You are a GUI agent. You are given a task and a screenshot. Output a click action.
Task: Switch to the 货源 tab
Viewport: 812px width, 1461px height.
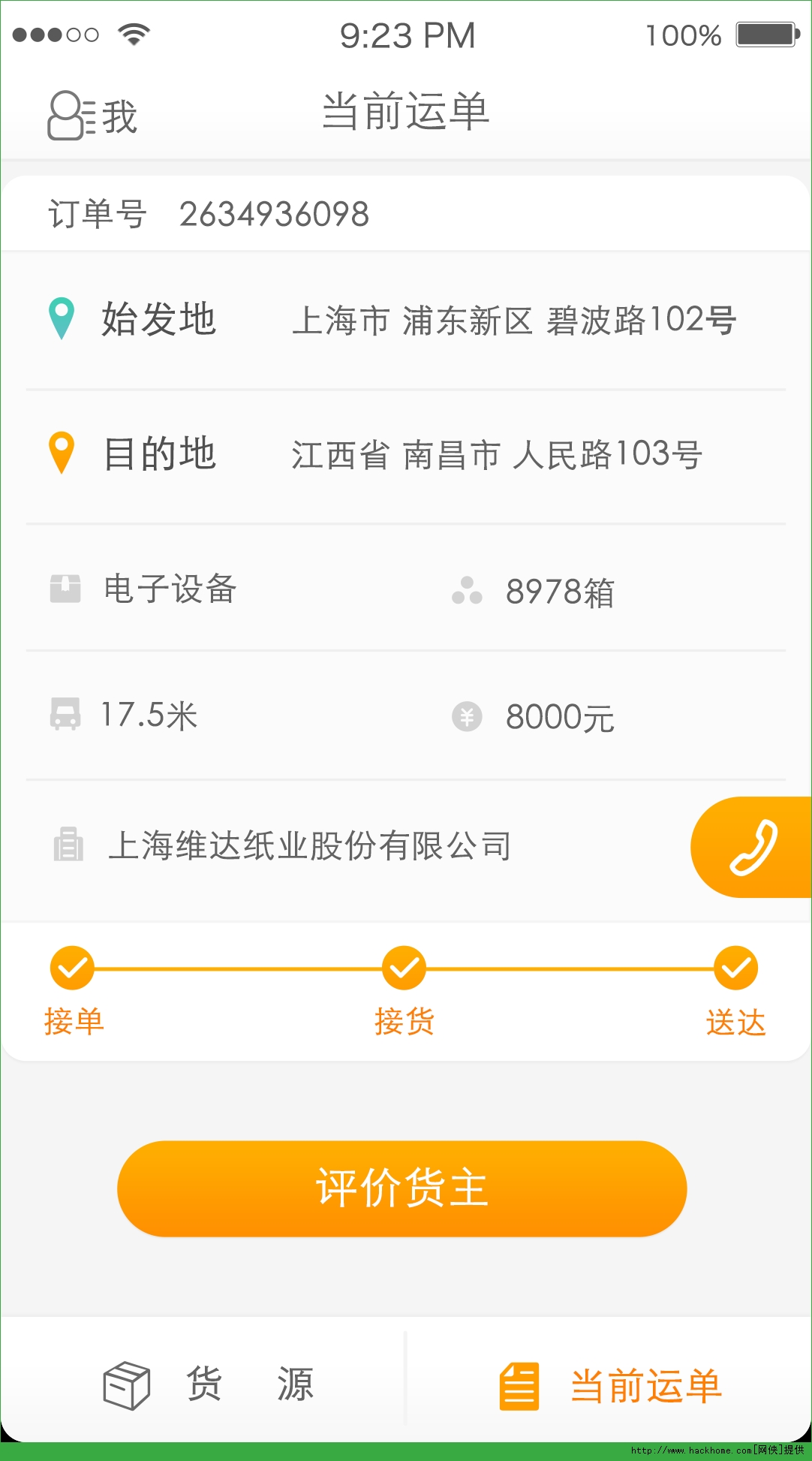pos(208,1384)
